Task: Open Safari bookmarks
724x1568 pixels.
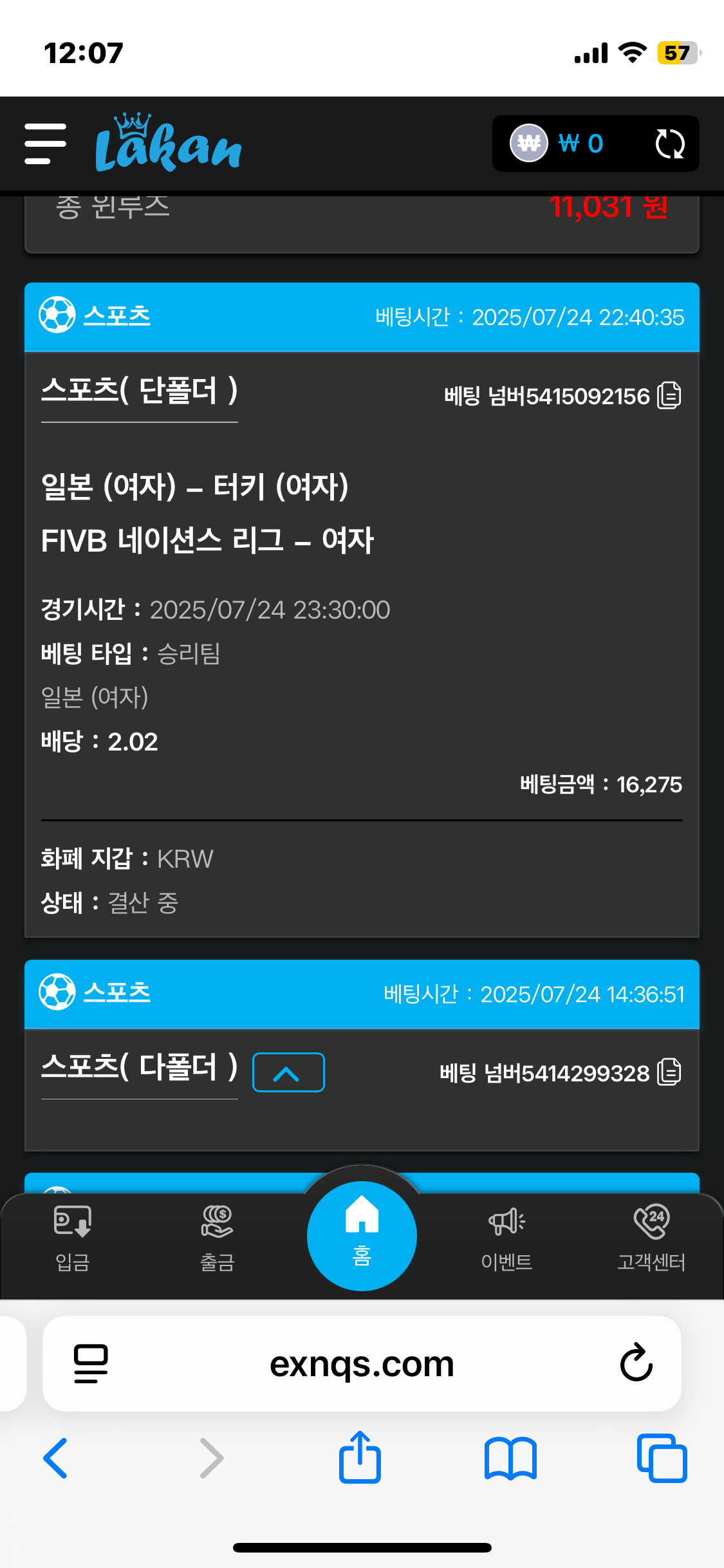Action: pos(510,1458)
